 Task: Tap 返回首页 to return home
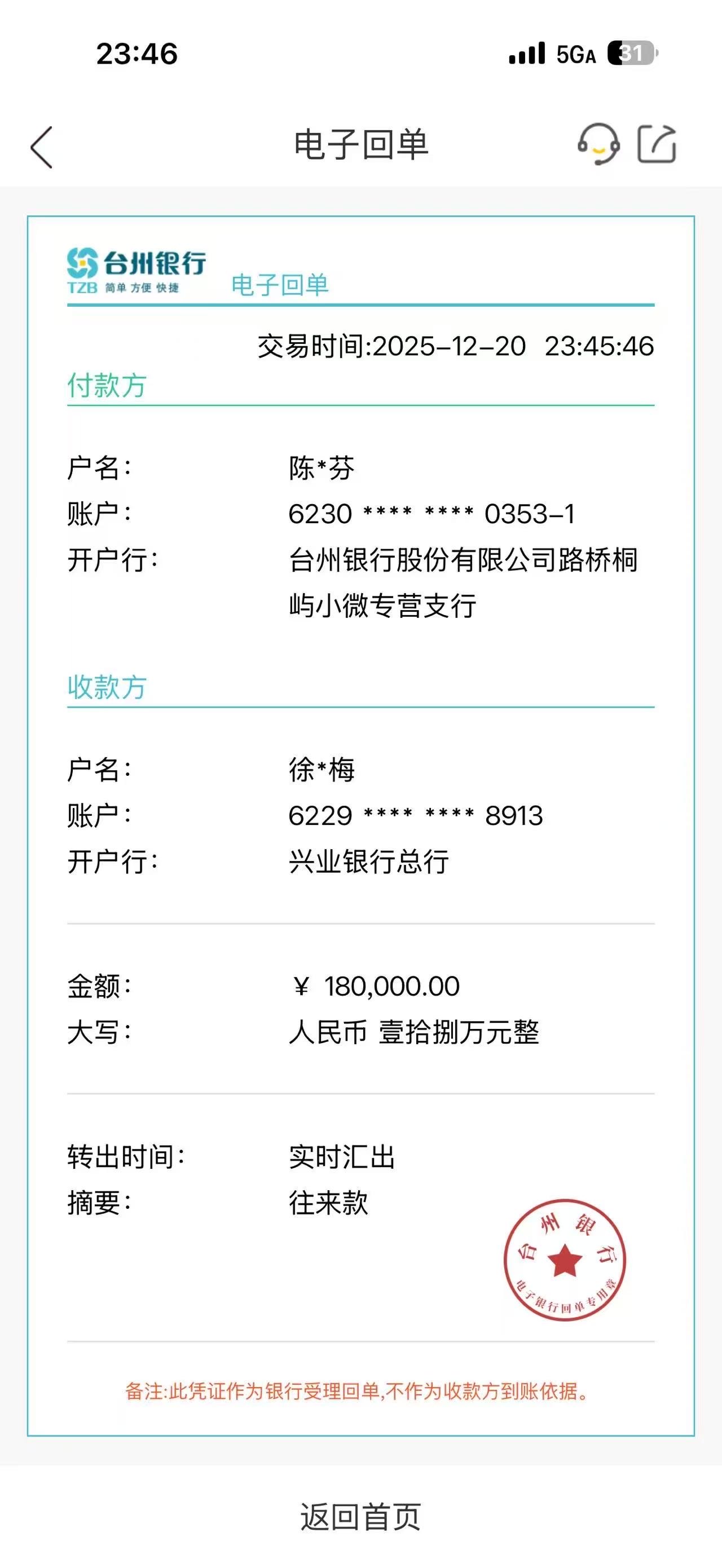360,1516
